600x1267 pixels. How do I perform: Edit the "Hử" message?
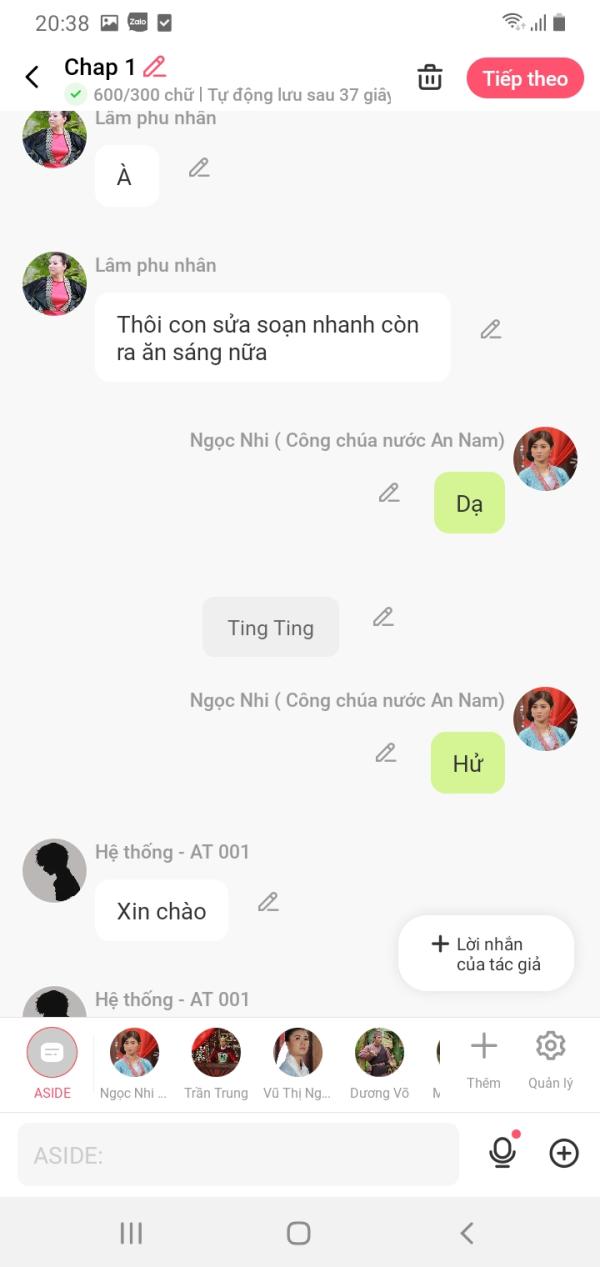coord(386,752)
